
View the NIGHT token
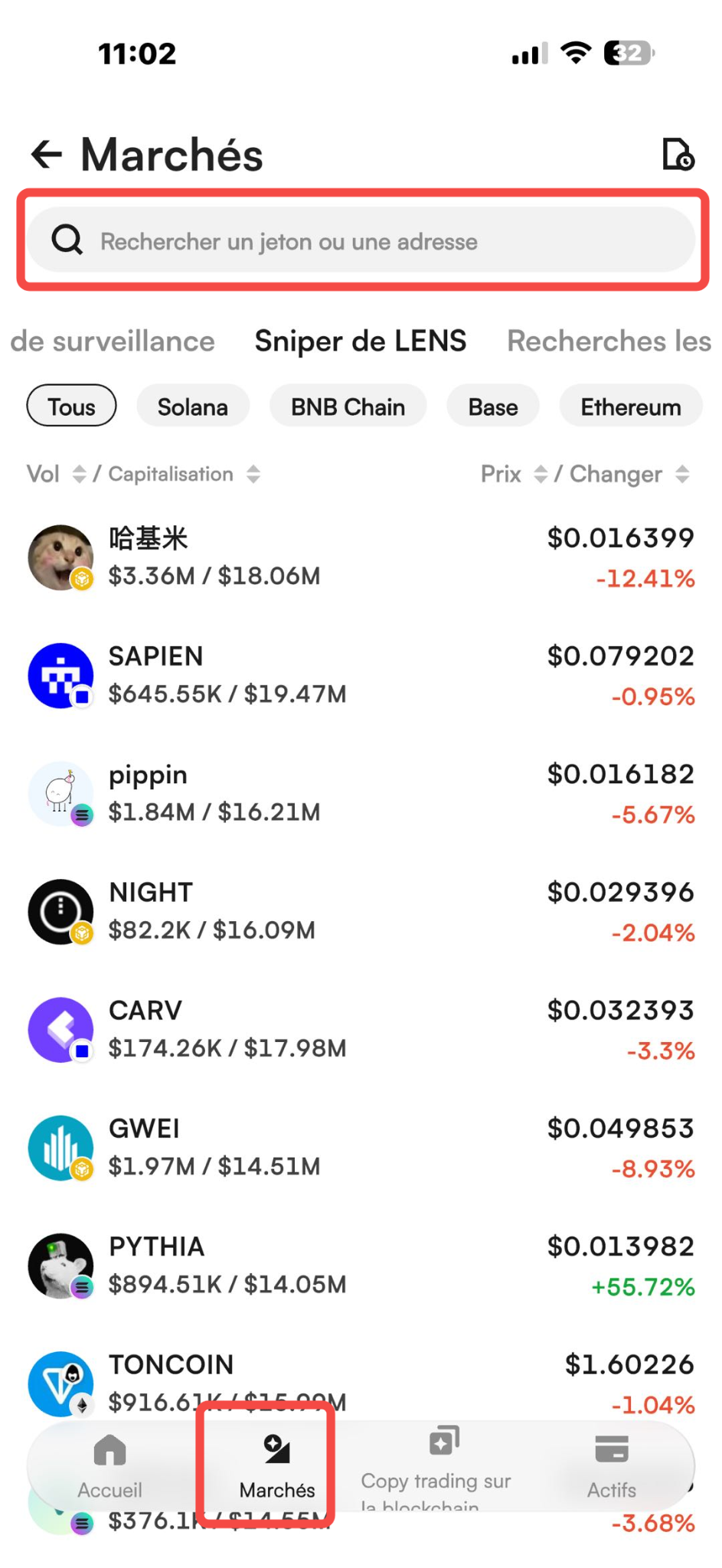[361, 911]
